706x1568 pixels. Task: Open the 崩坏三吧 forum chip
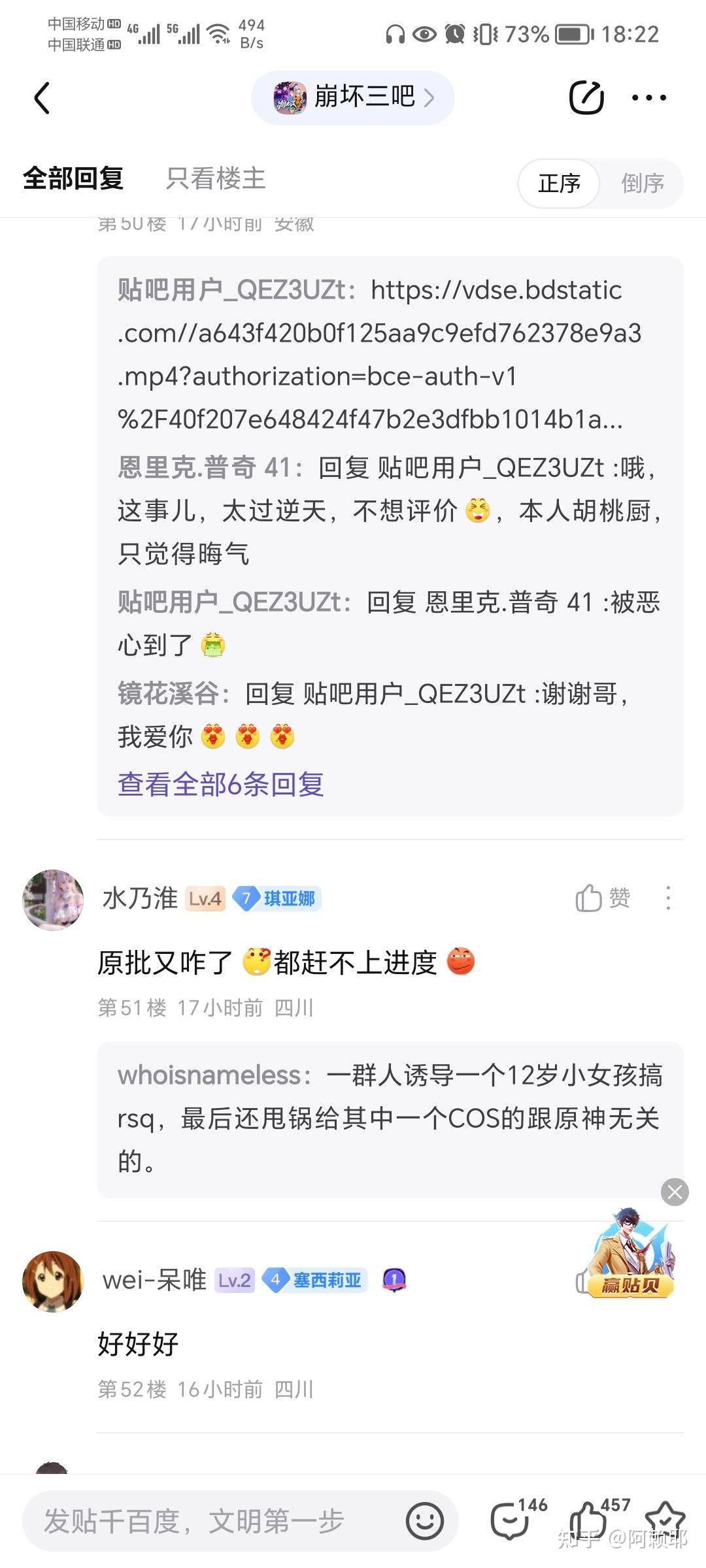pos(353,98)
